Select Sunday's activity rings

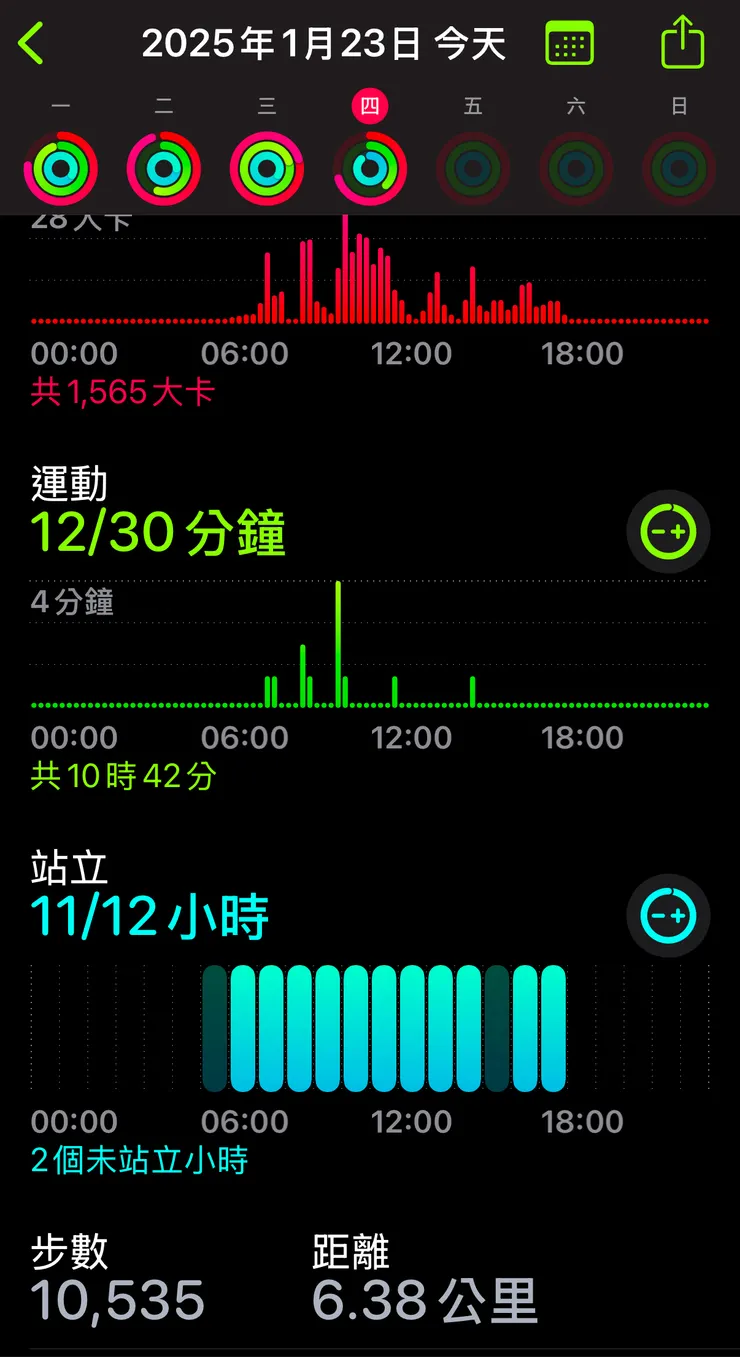pos(679,168)
